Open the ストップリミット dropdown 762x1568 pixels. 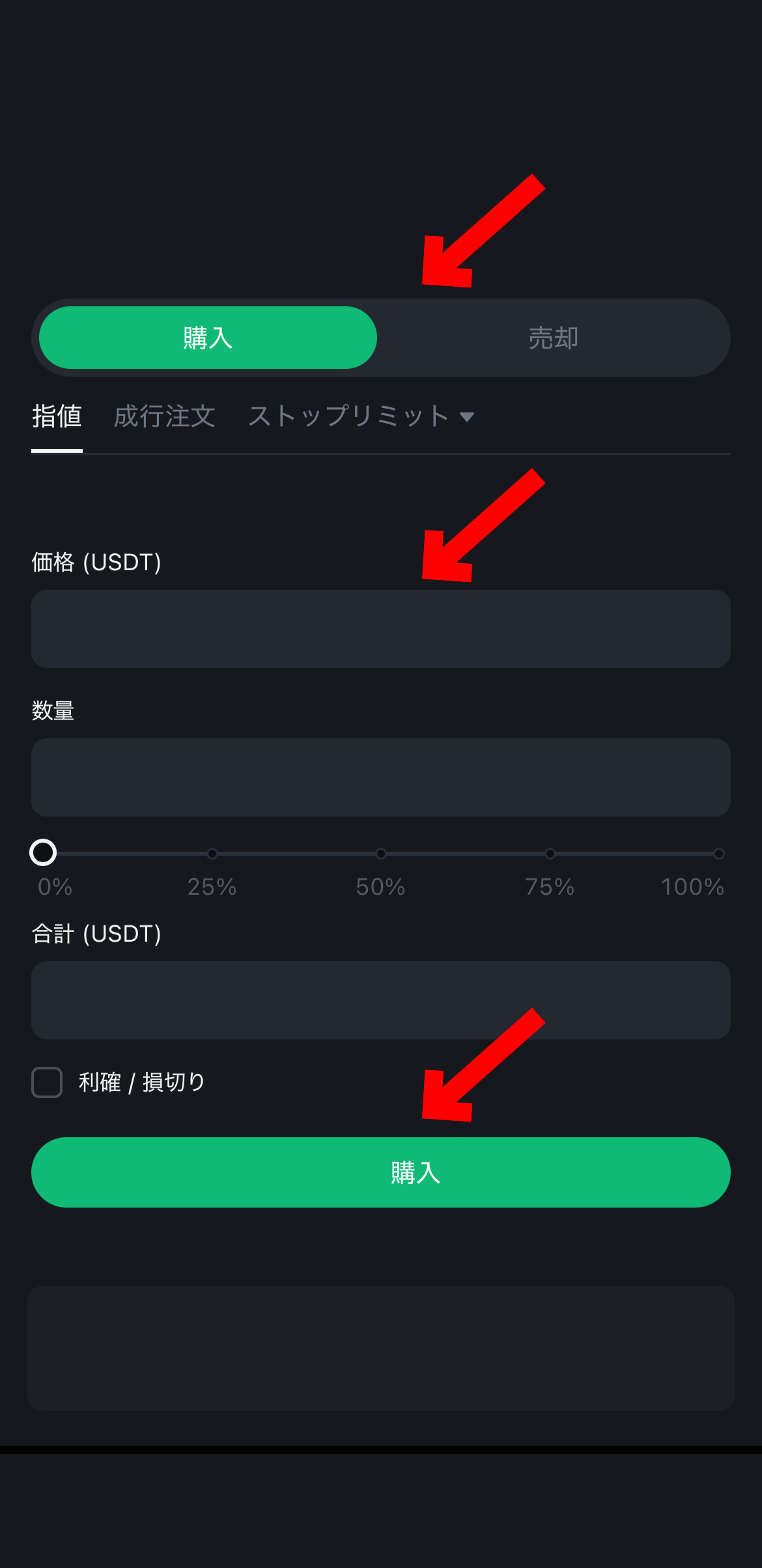click(x=348, y=416)
